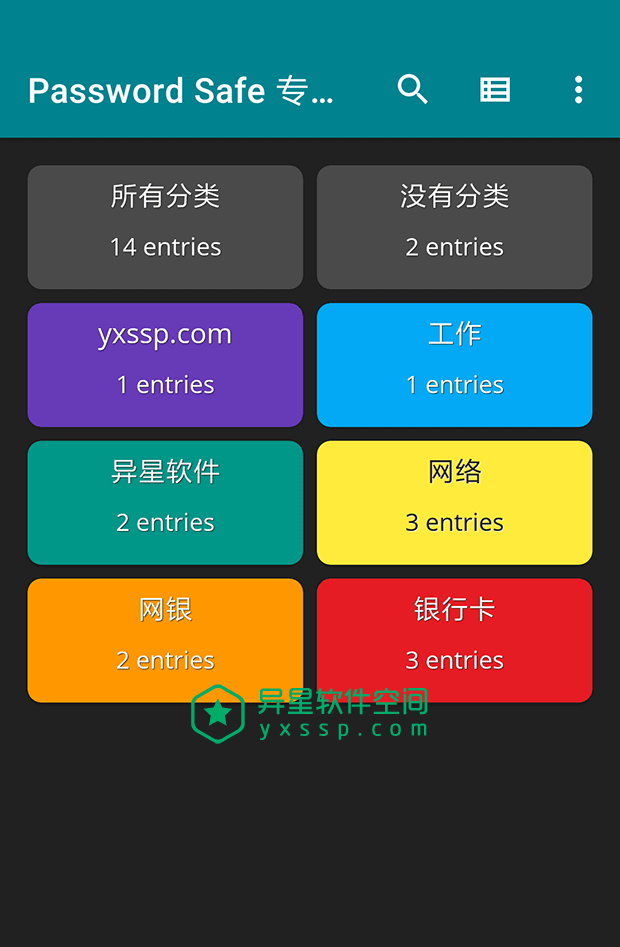
Task: Tap the yellow 网络 category card
Action: pyautogui.click(x=455, y=503)
